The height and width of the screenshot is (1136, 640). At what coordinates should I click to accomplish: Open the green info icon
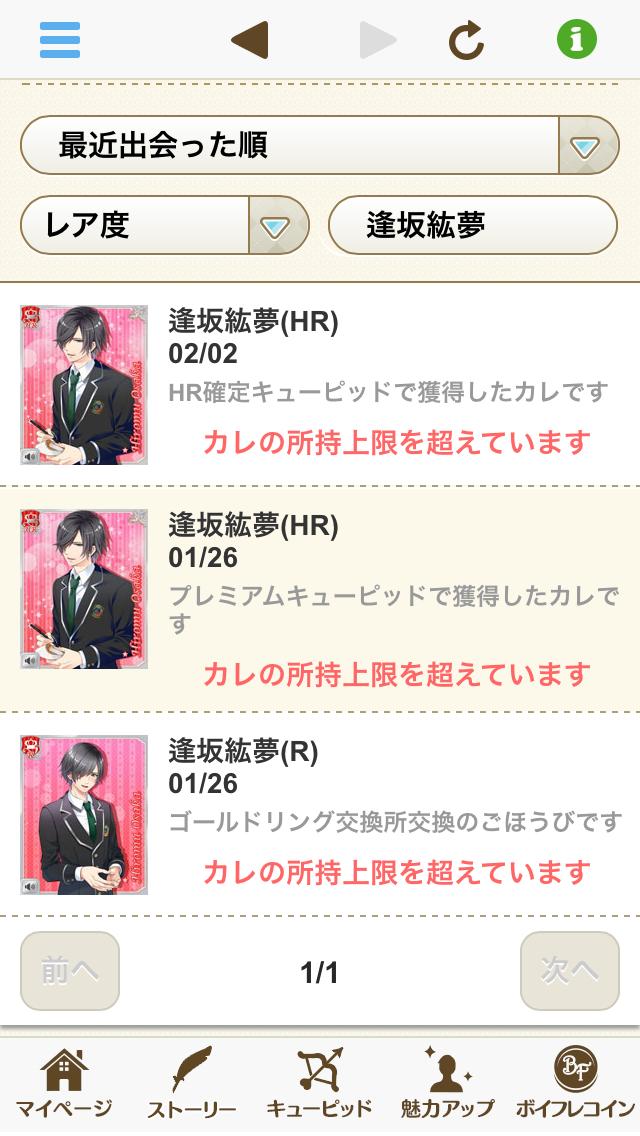576,40
